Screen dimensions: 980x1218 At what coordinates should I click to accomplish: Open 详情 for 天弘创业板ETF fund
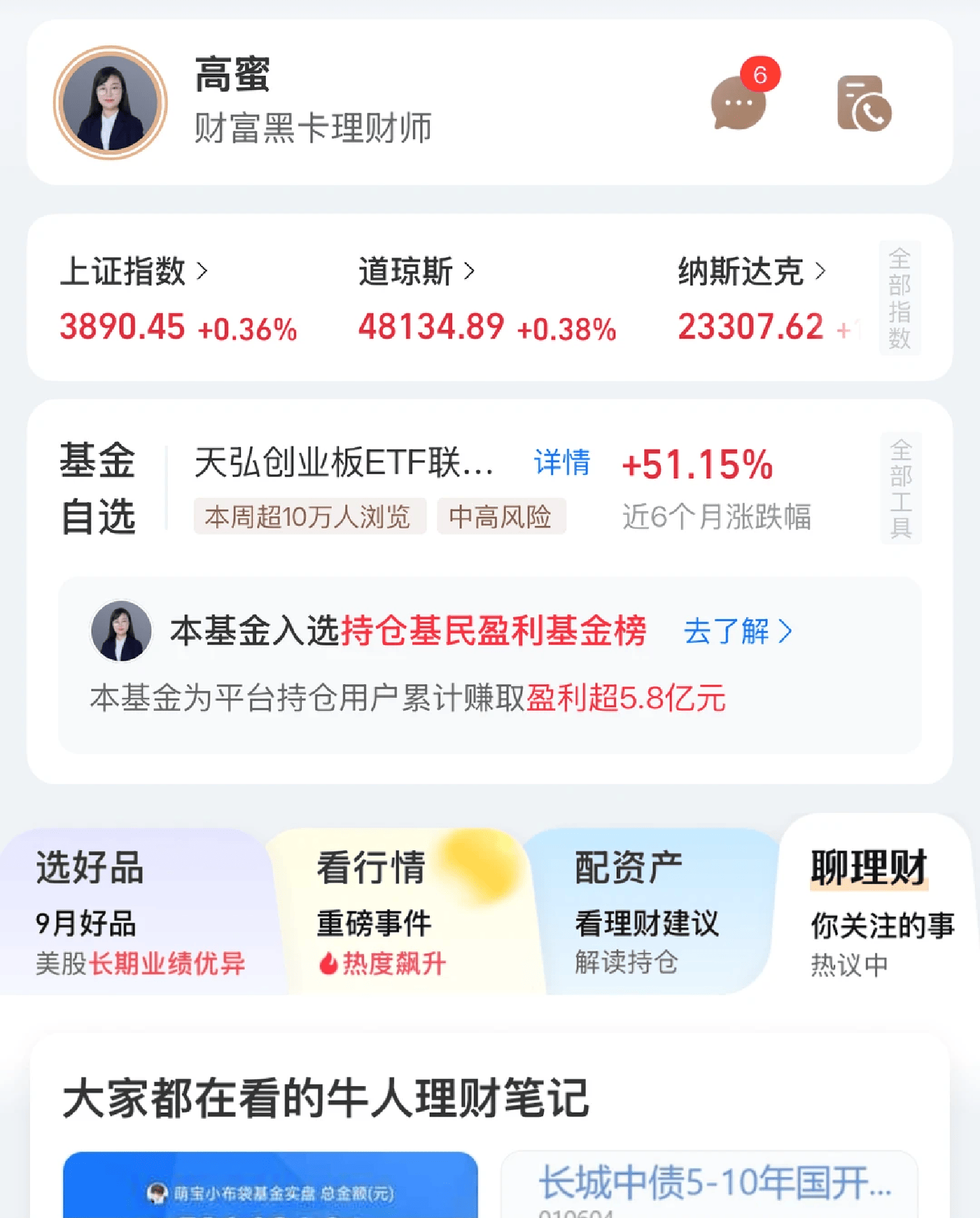pyautogui.click(x=562, y=462)
